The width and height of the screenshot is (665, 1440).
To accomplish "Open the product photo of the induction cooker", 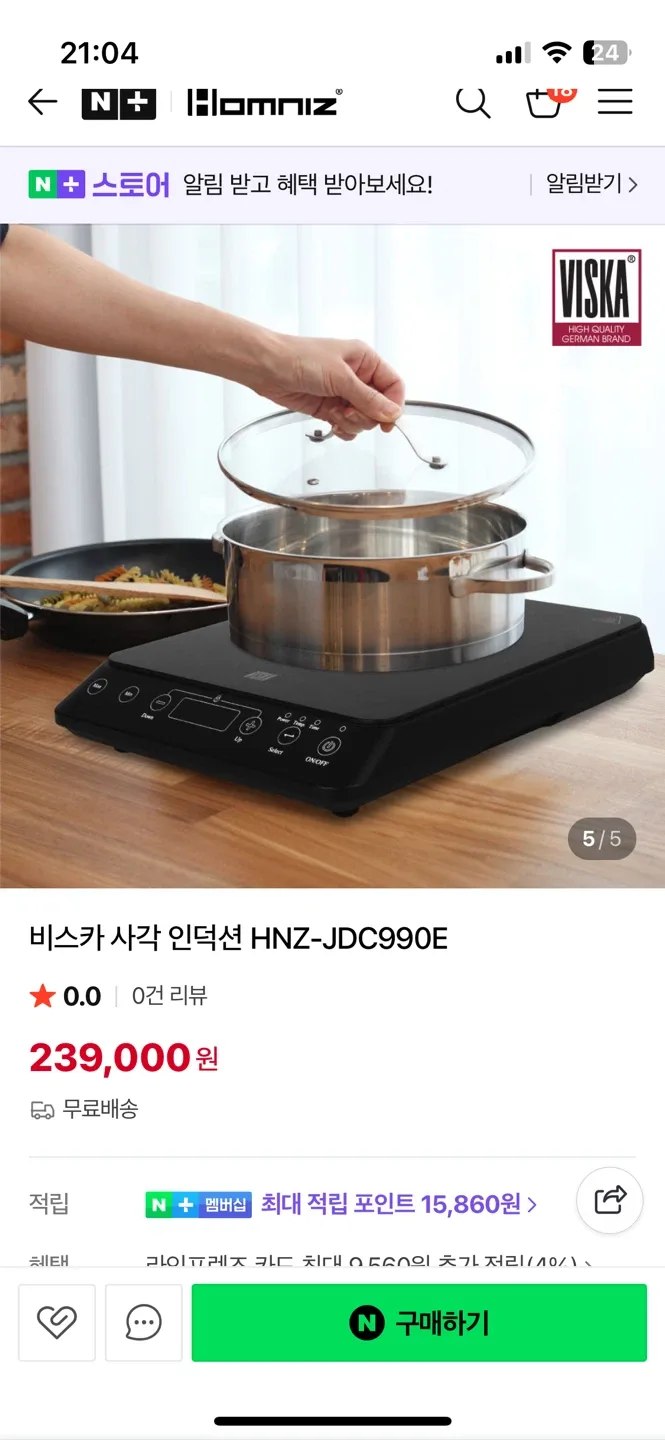I will (x=332, y=555).
